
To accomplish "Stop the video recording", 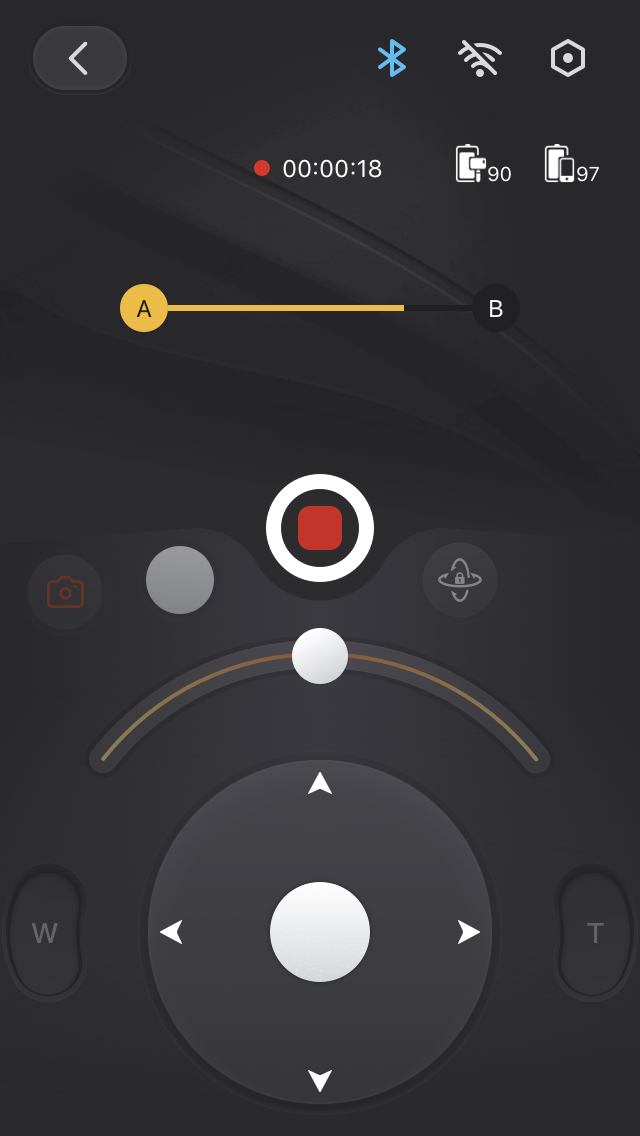I will (x=320, y=528).
